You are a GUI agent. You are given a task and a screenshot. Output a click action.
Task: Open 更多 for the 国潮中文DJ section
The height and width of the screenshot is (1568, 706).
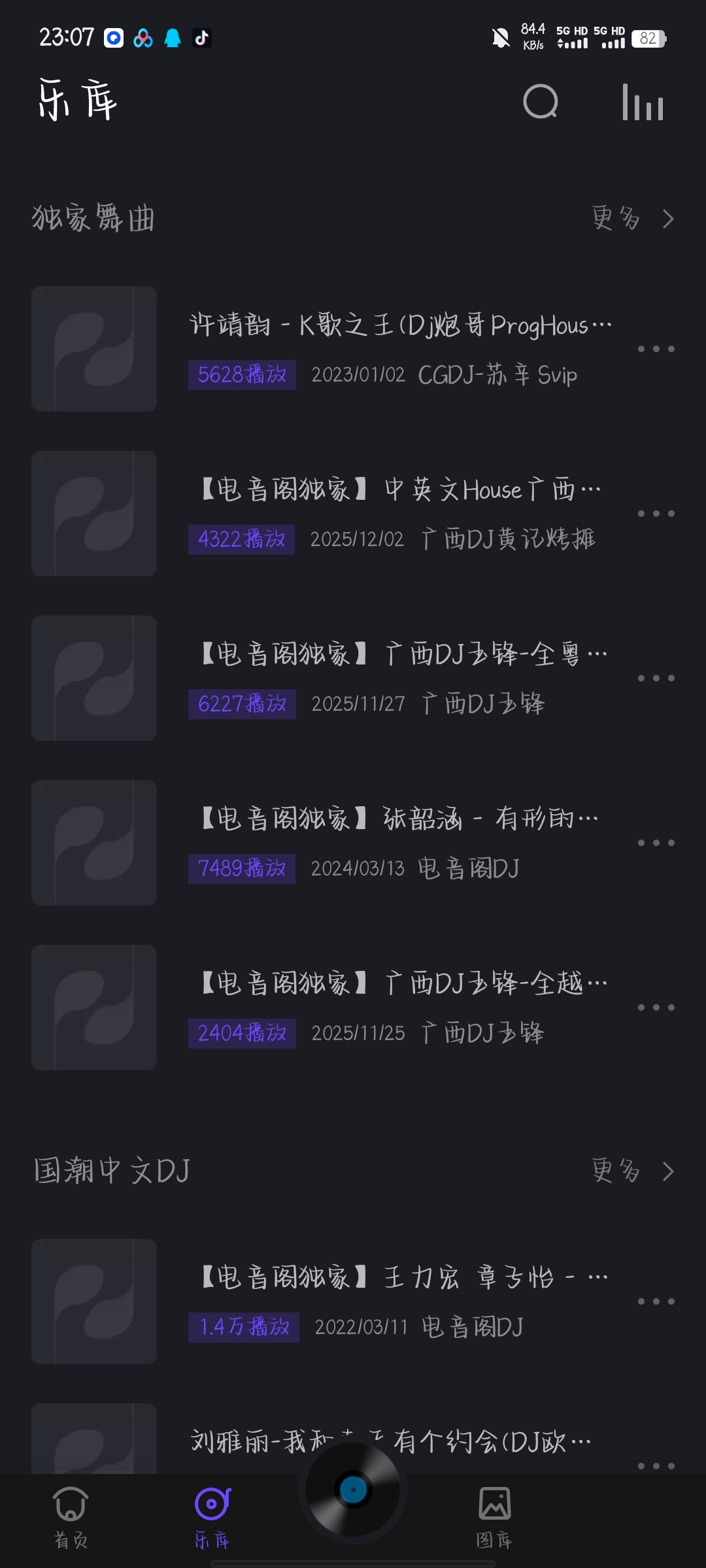click(631, 1171)
